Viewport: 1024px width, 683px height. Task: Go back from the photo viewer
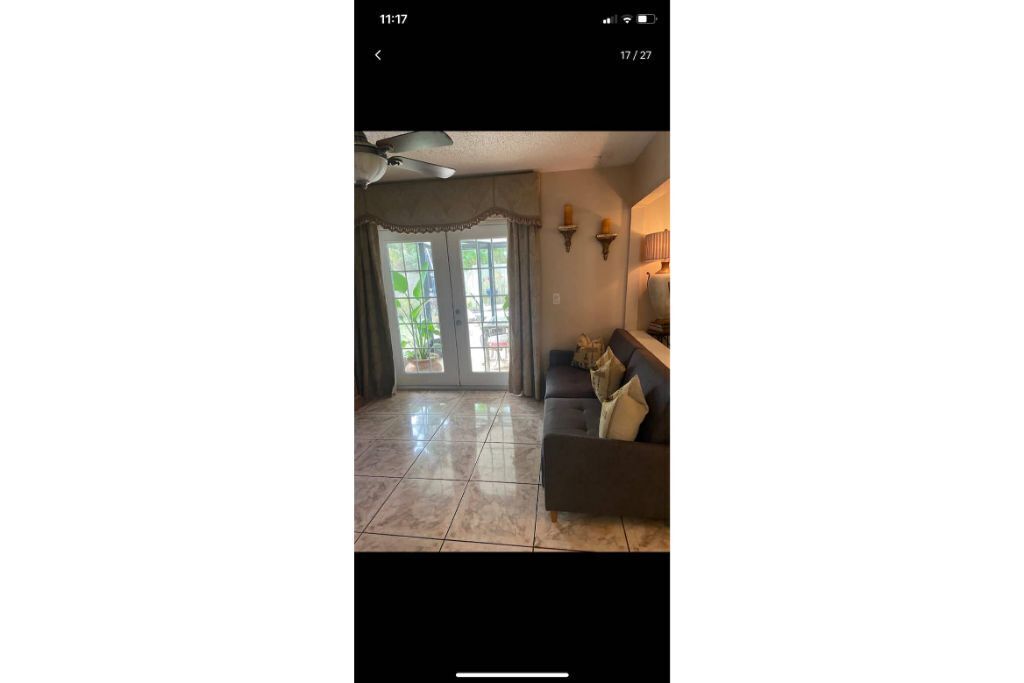coord(378,55)
